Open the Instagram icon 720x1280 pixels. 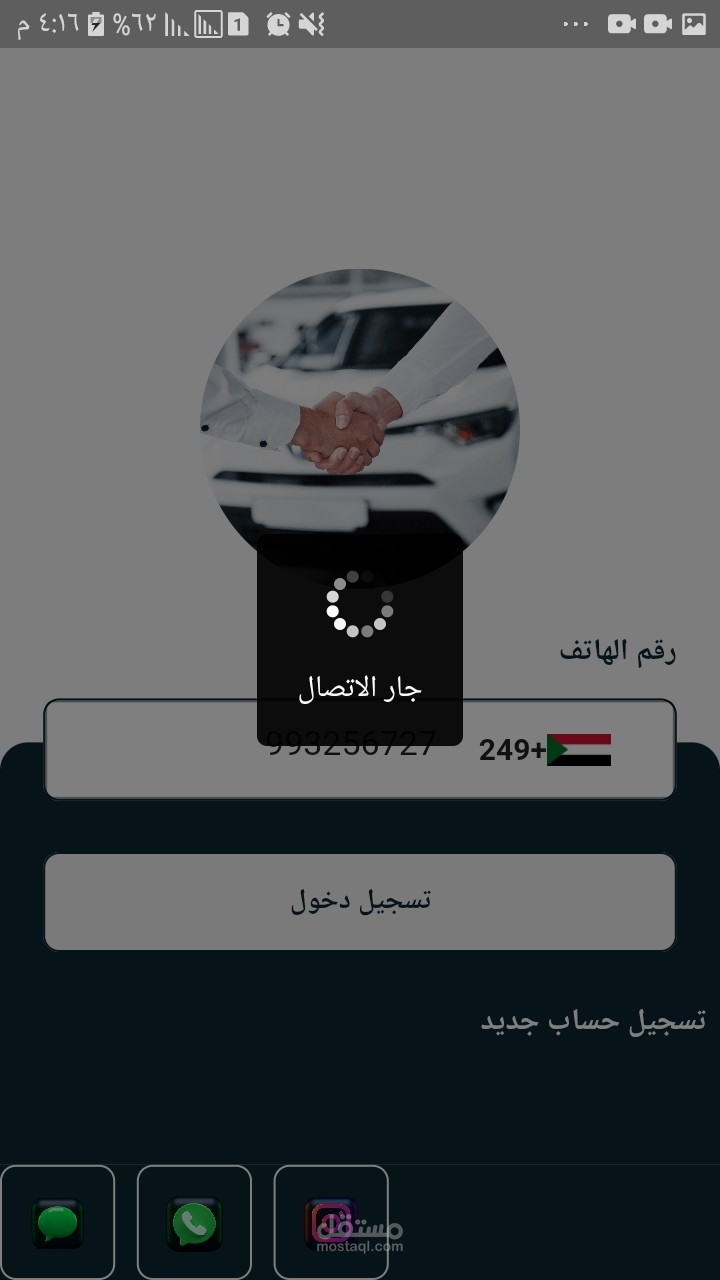pos(331,1222)
